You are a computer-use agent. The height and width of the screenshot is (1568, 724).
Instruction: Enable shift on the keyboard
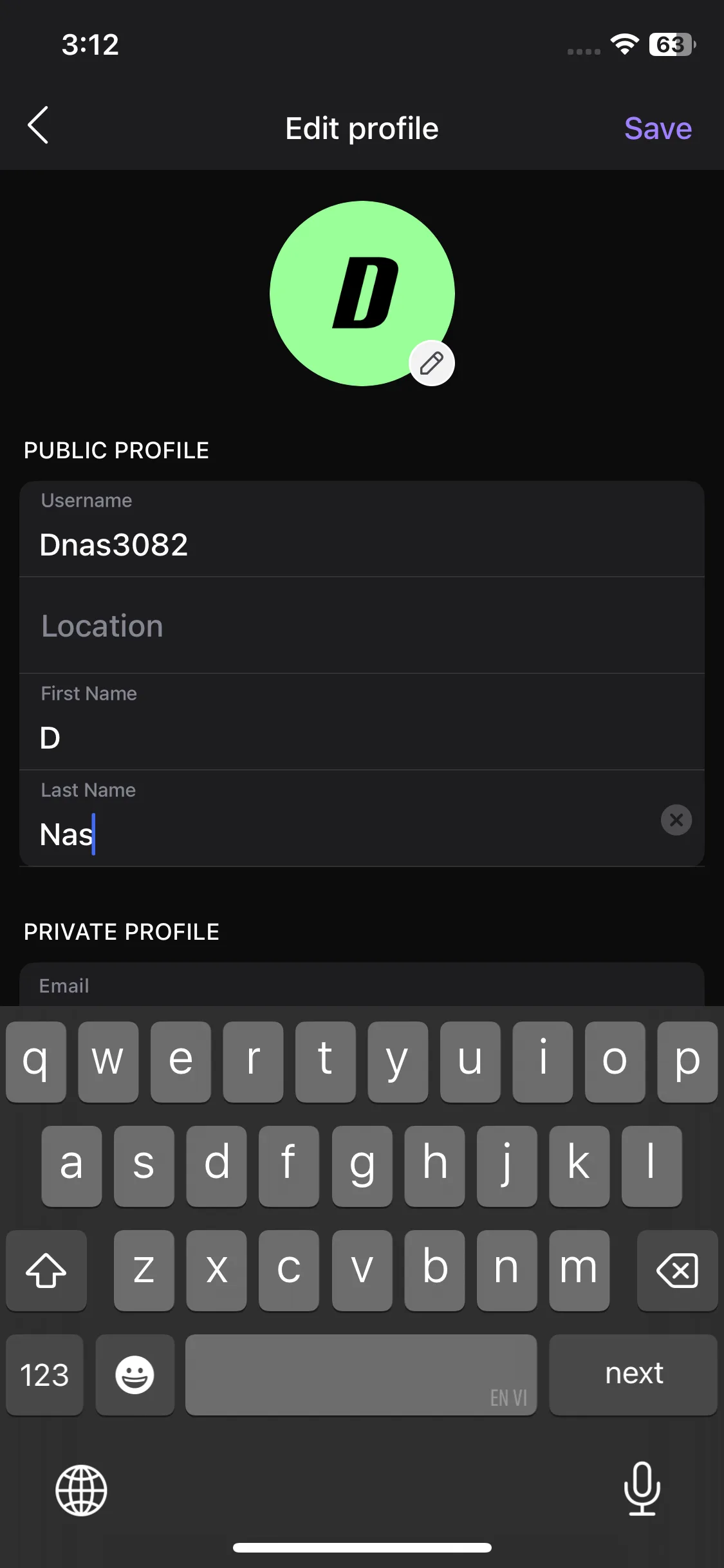tap(46, 1271)
